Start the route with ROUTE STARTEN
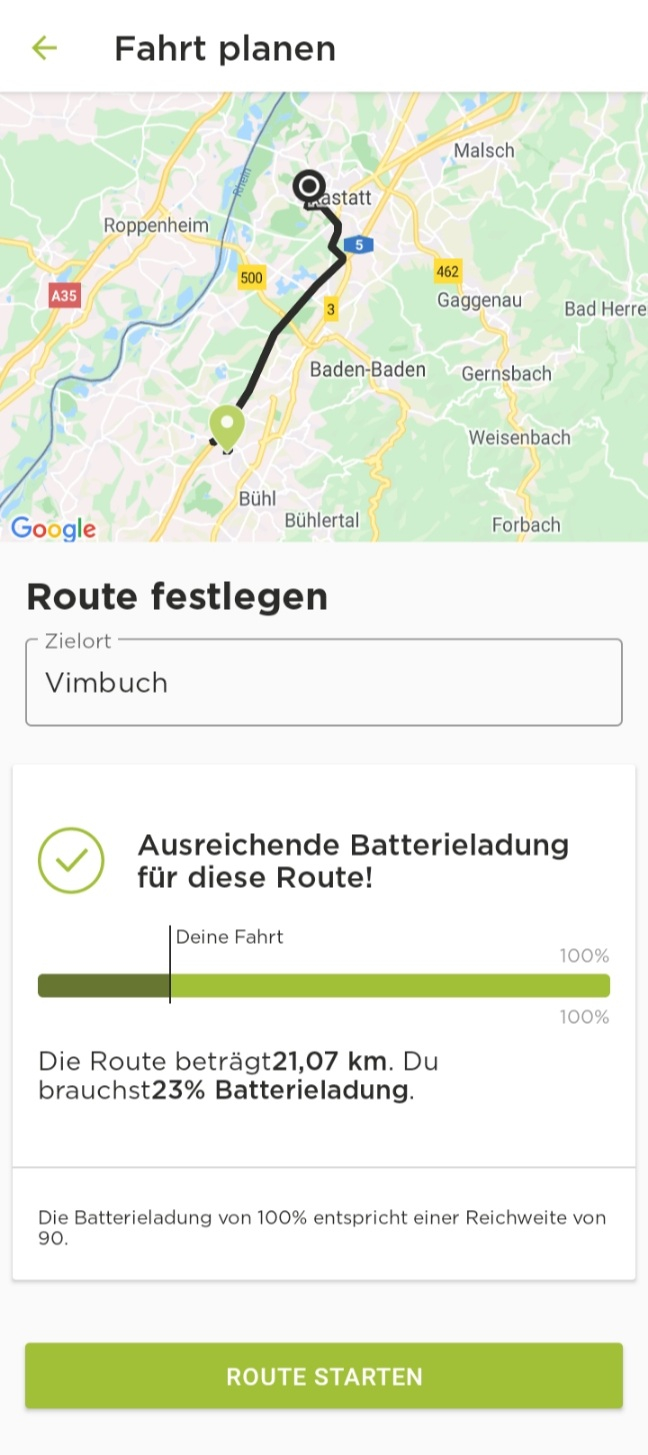The width and height of the screenshot is (648, 1455). pos(324,1376)
